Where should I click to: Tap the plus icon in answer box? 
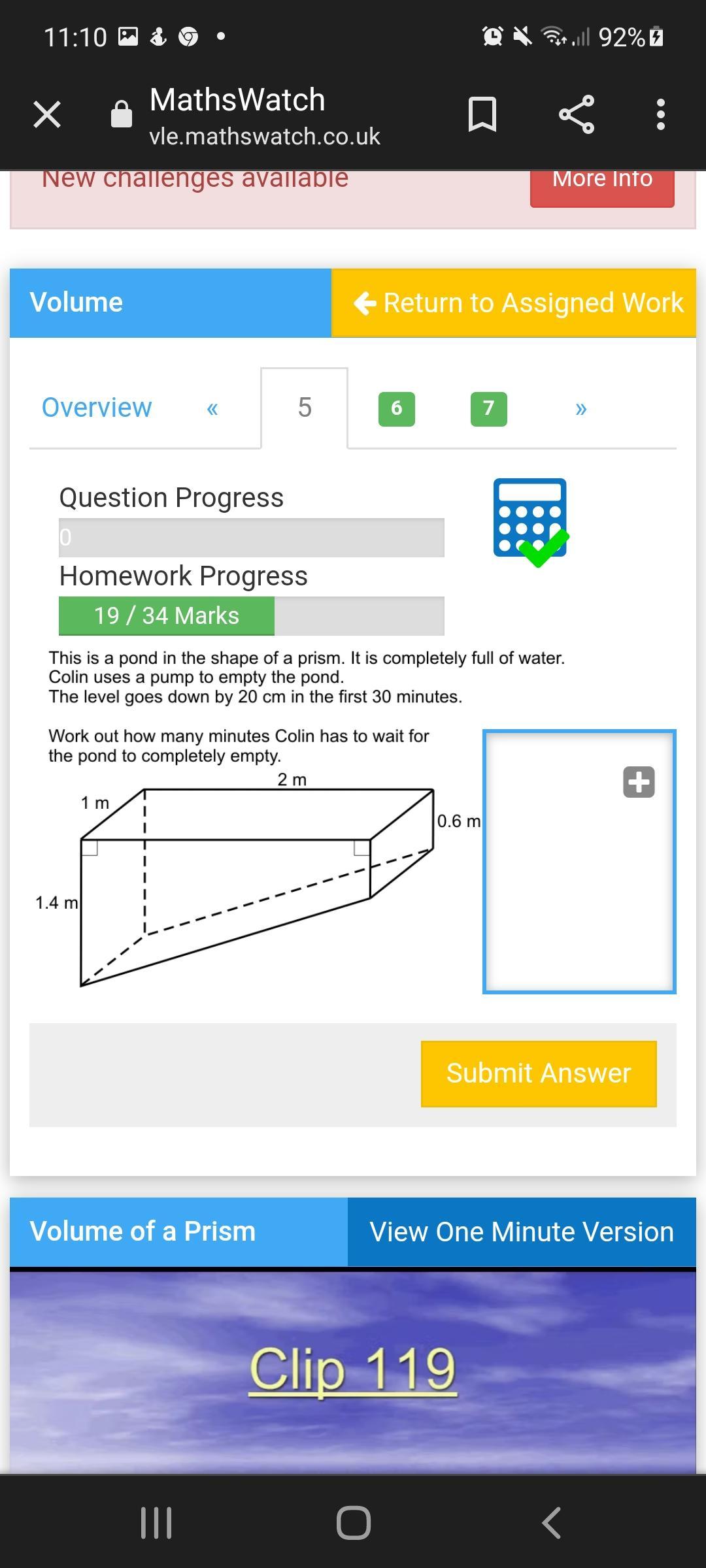point(639,782)
